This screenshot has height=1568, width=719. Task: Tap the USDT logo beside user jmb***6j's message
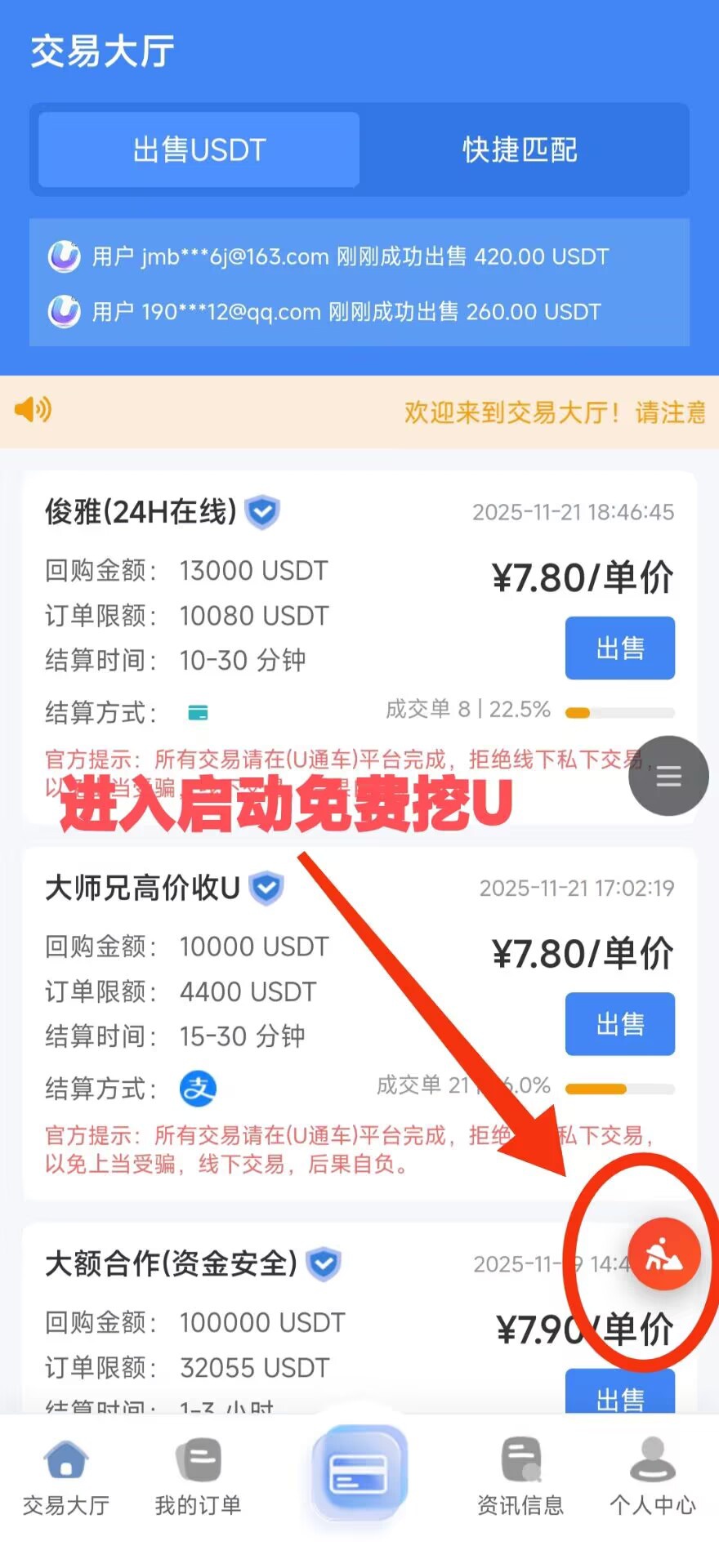coord(64,256)
